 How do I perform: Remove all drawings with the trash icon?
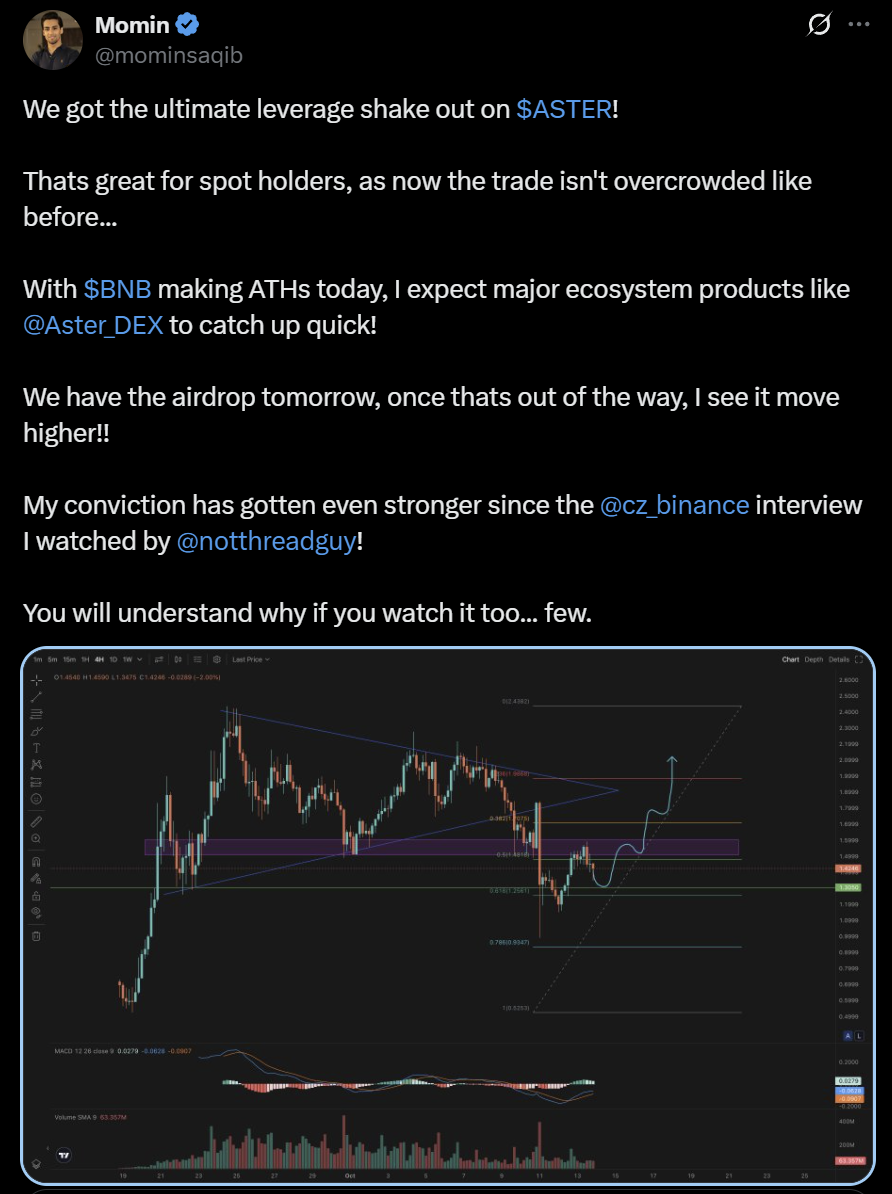pos(35,935)
